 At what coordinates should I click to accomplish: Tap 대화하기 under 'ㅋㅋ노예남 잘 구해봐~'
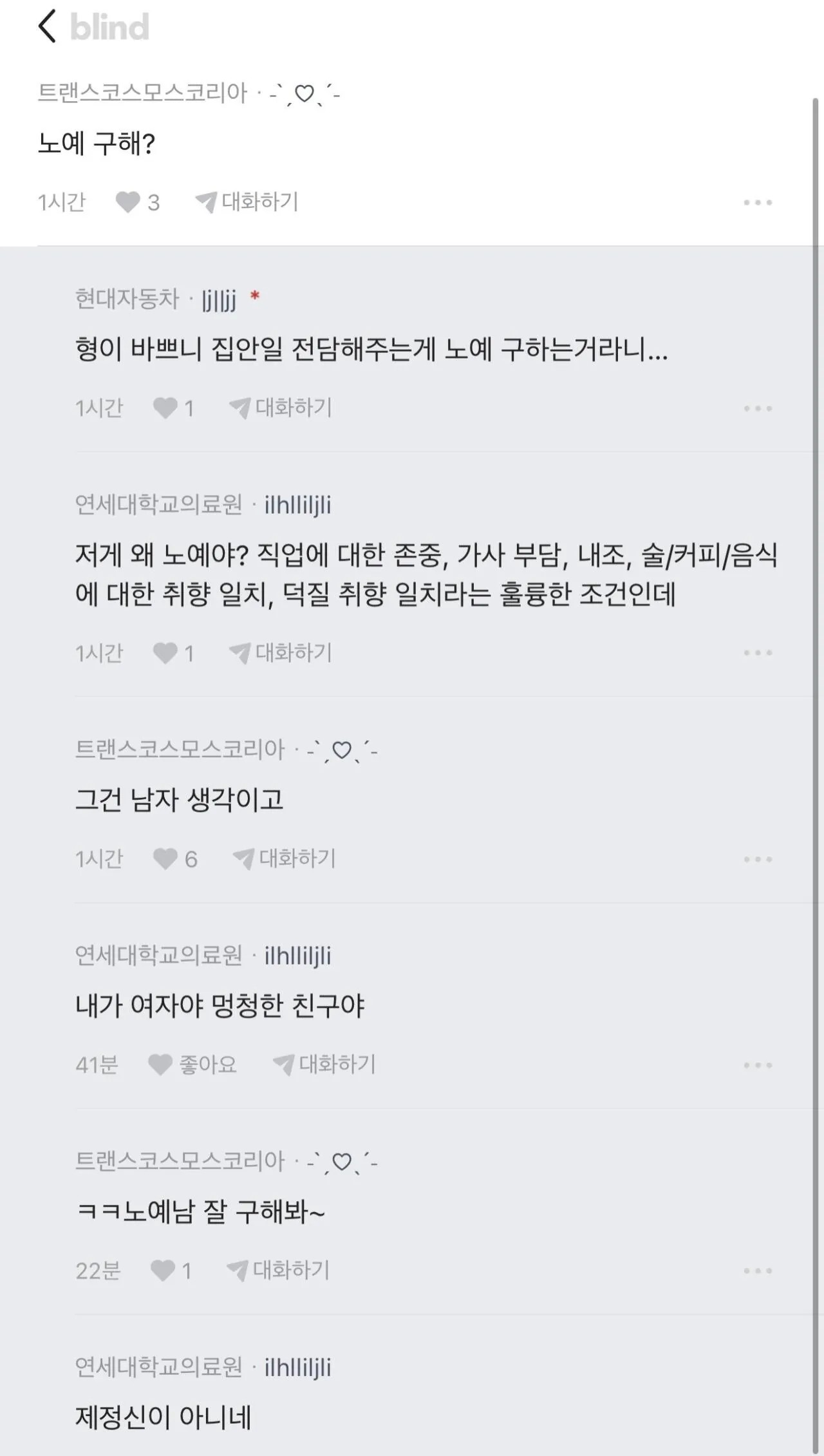tap(279, 1271)
